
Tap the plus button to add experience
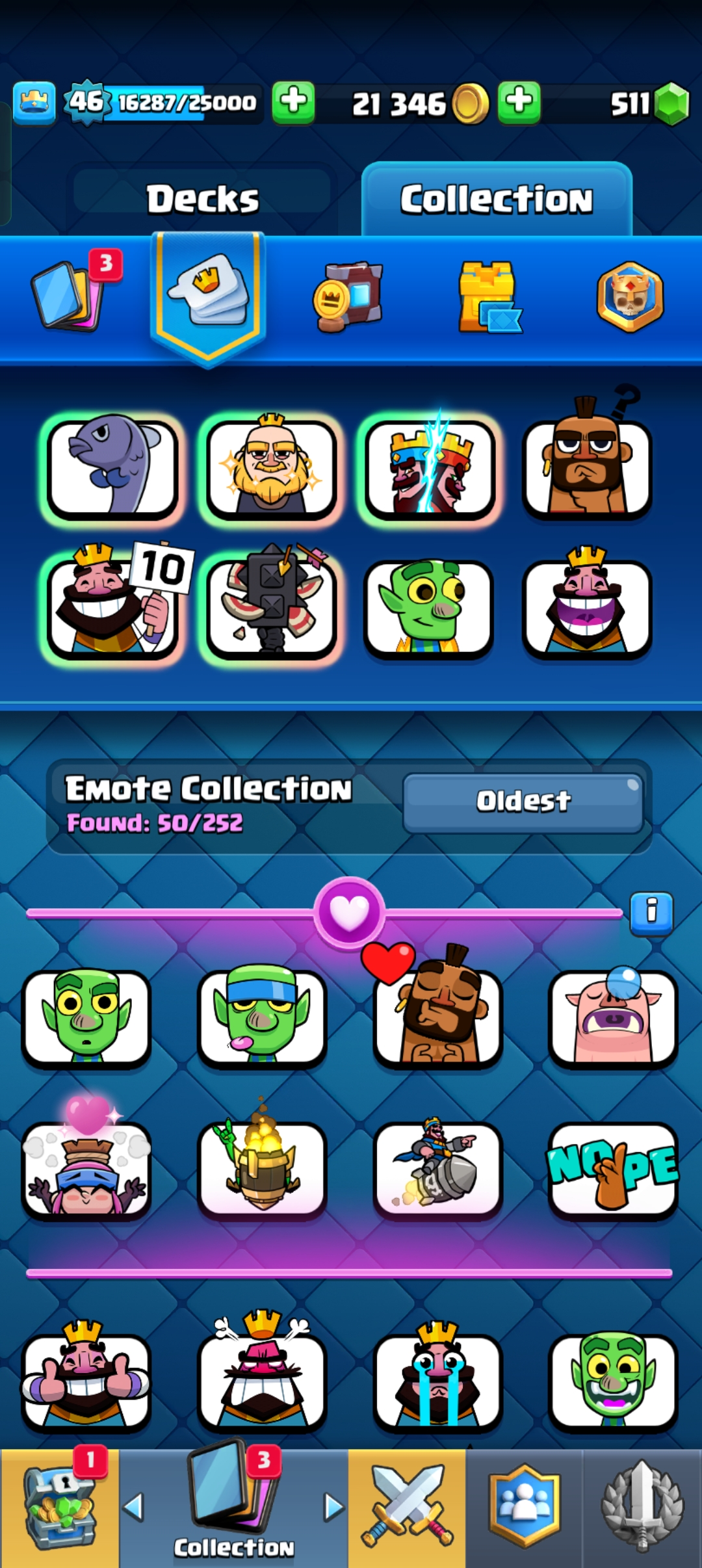coord(293,103)
